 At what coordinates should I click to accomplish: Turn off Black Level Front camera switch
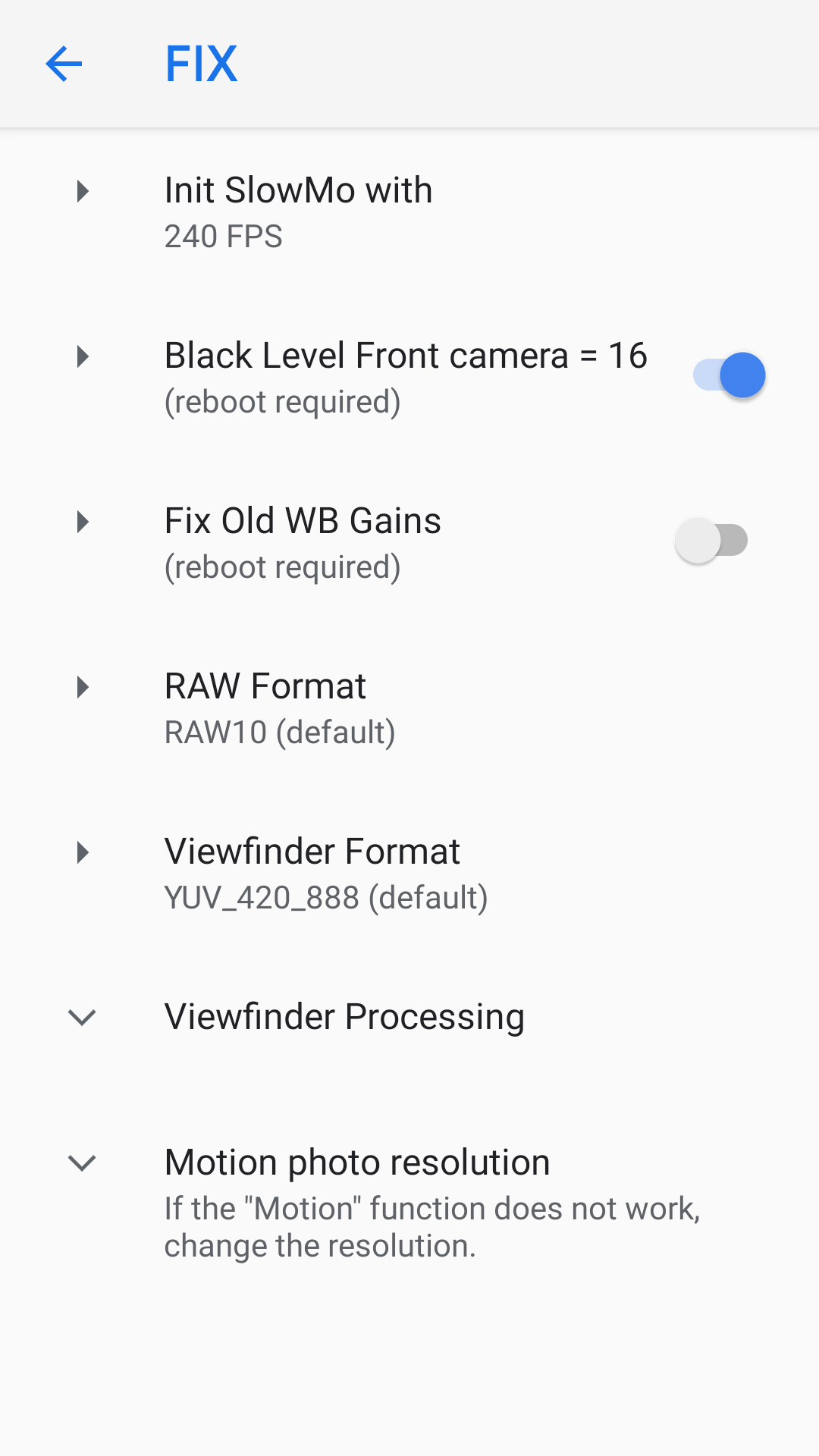[729, 375]
